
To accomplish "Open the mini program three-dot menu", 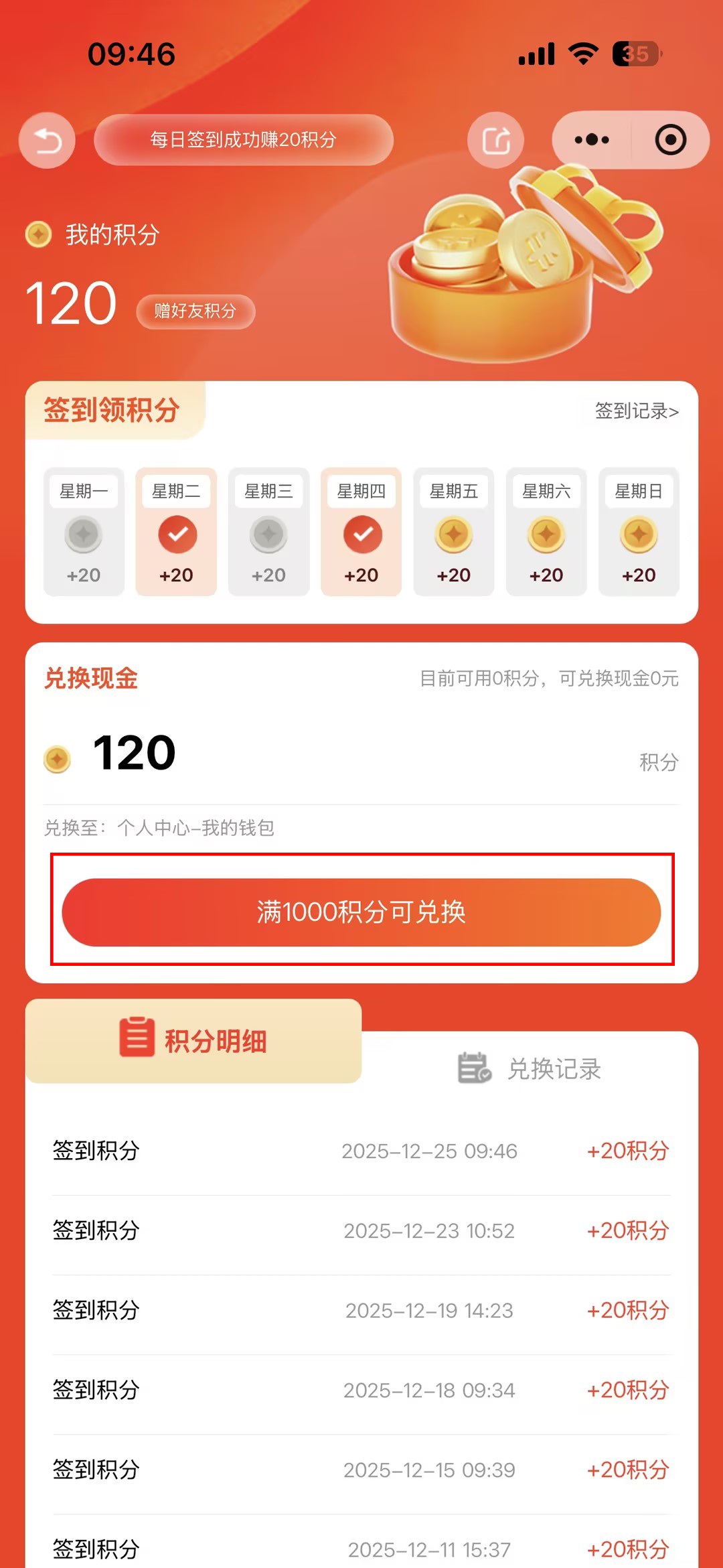I will coord(592,140).
